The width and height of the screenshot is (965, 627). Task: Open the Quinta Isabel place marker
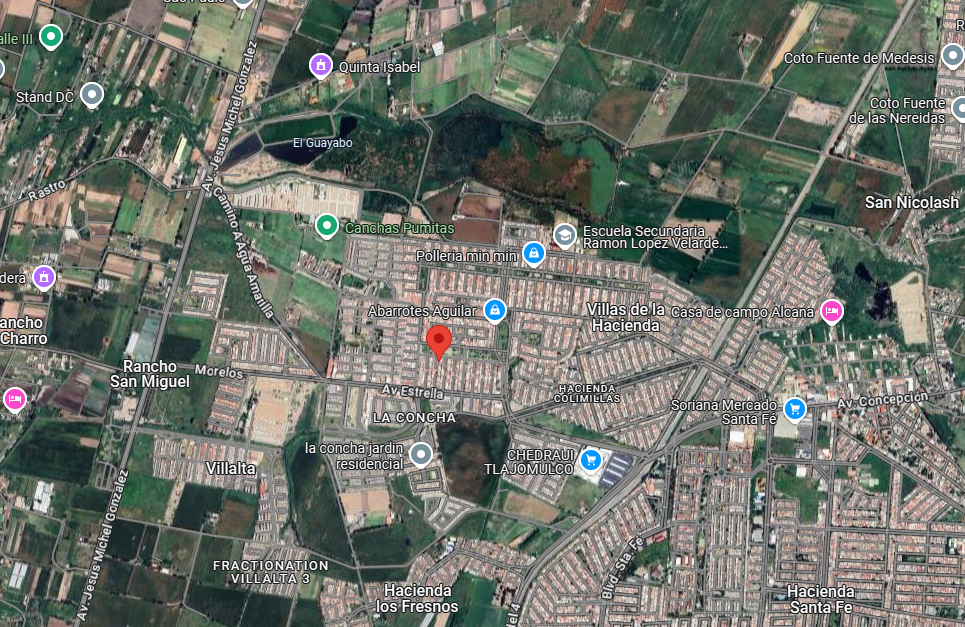coord(321,66)
